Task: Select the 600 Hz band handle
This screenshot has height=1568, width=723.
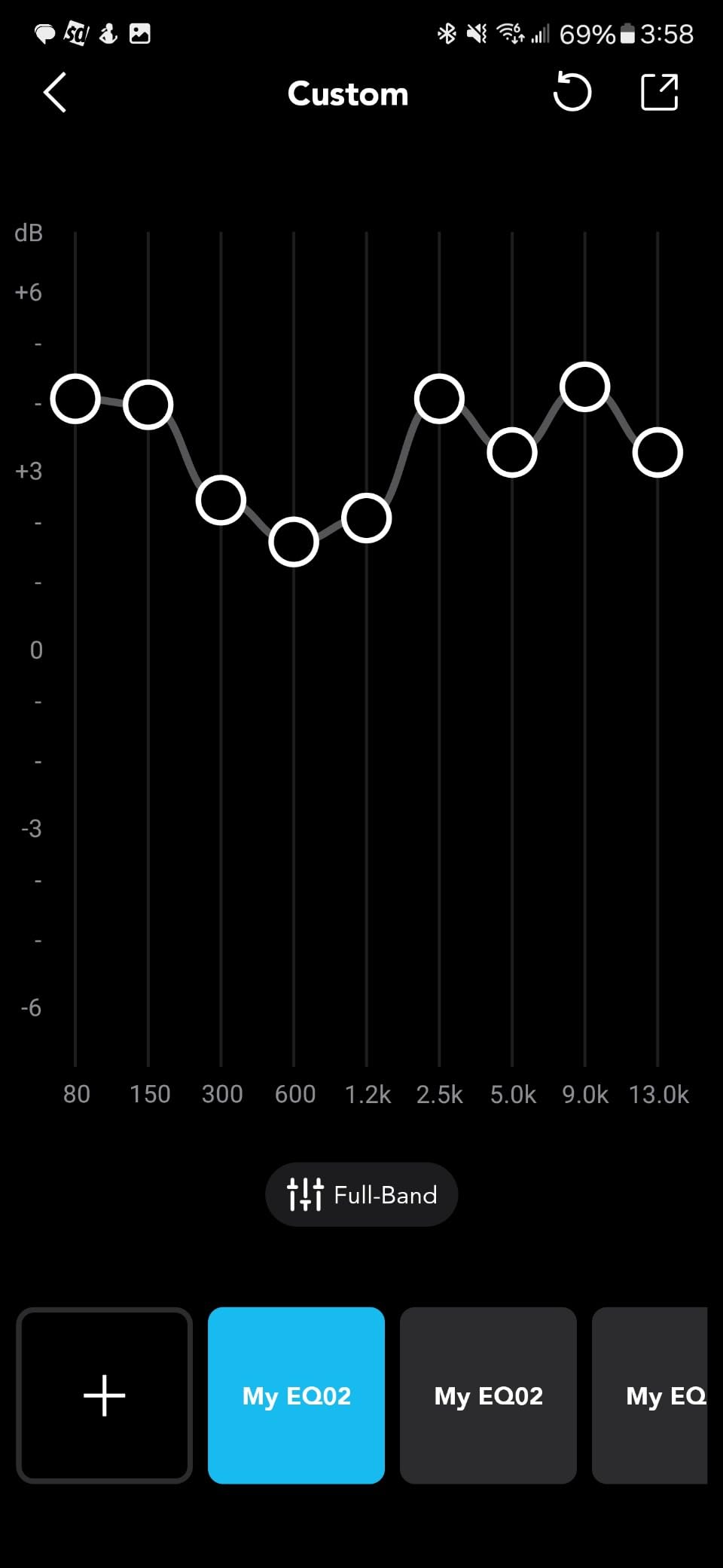Action: point(294,542)
